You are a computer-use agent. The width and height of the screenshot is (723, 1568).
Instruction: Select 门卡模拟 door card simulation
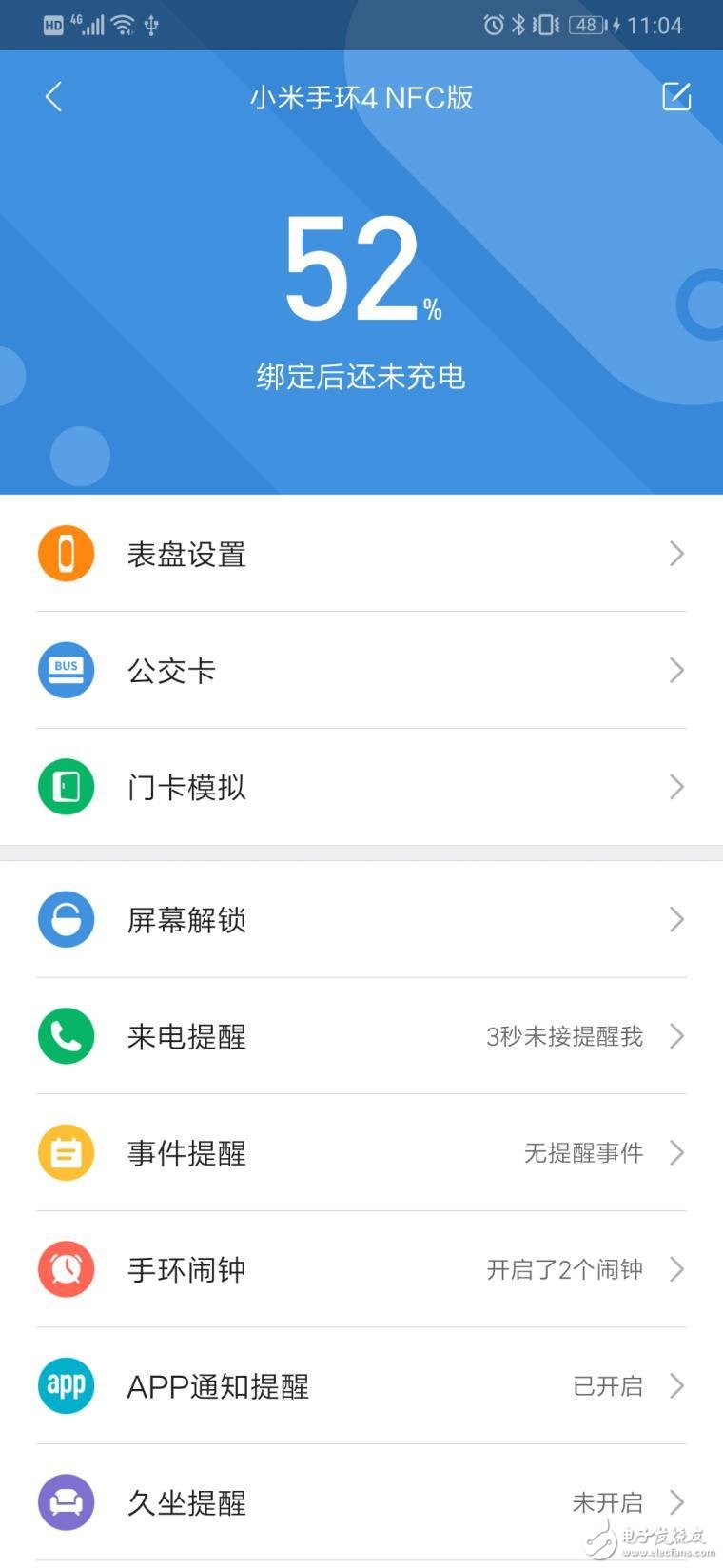point(361,787)
